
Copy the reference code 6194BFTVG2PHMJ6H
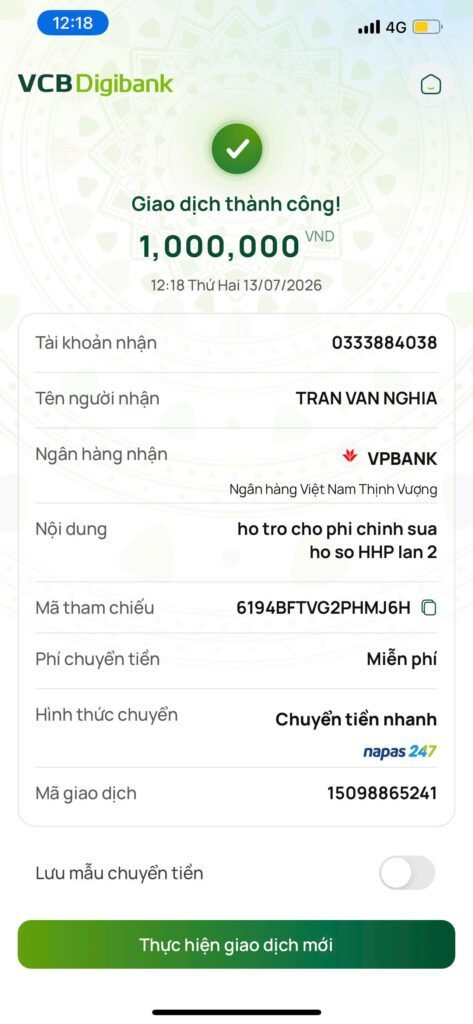point(429,608)
